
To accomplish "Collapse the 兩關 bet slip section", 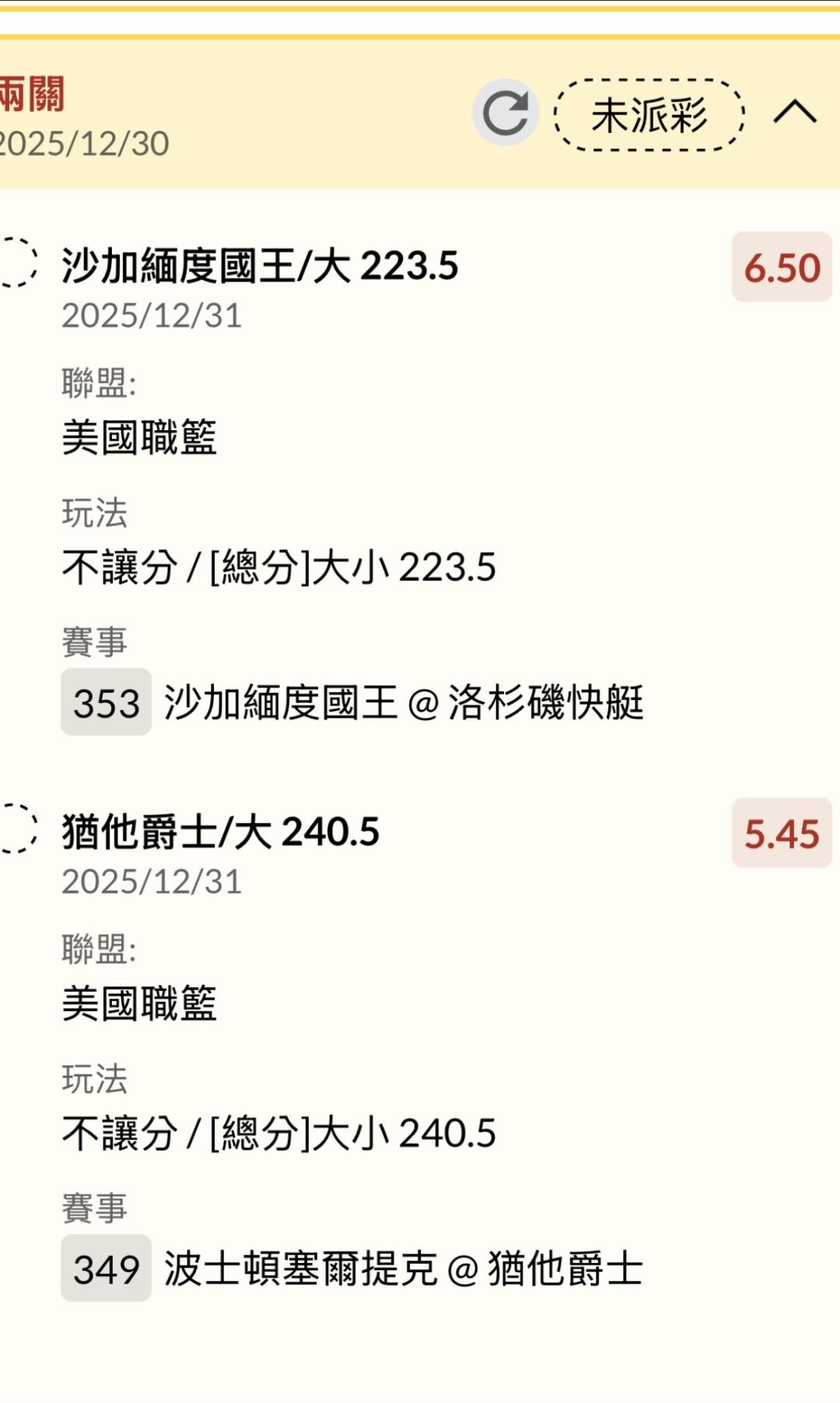I will [x=795, y=113].
